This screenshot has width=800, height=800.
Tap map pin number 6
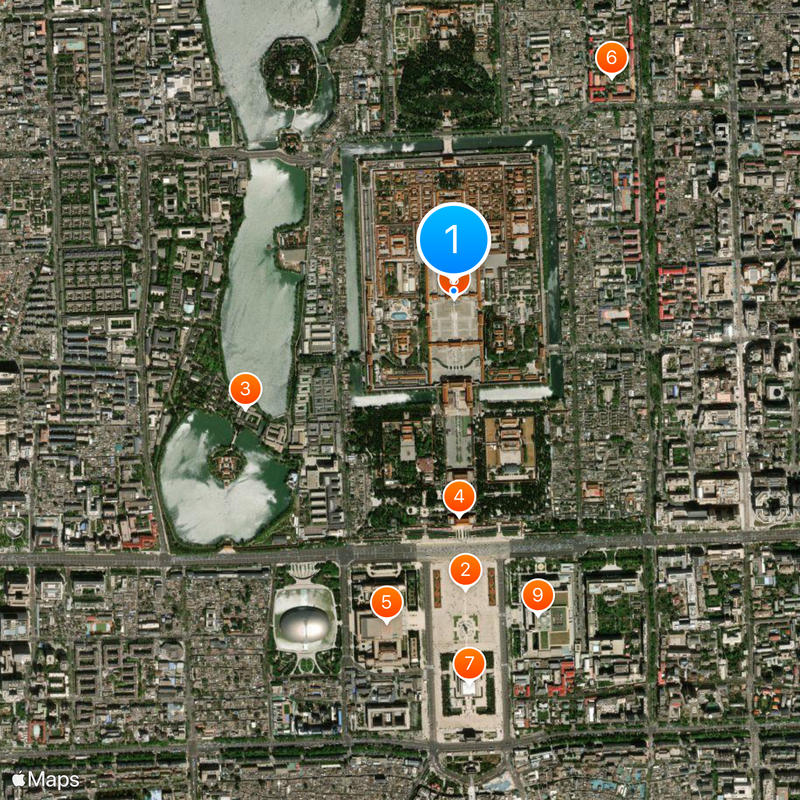[611, 58]
